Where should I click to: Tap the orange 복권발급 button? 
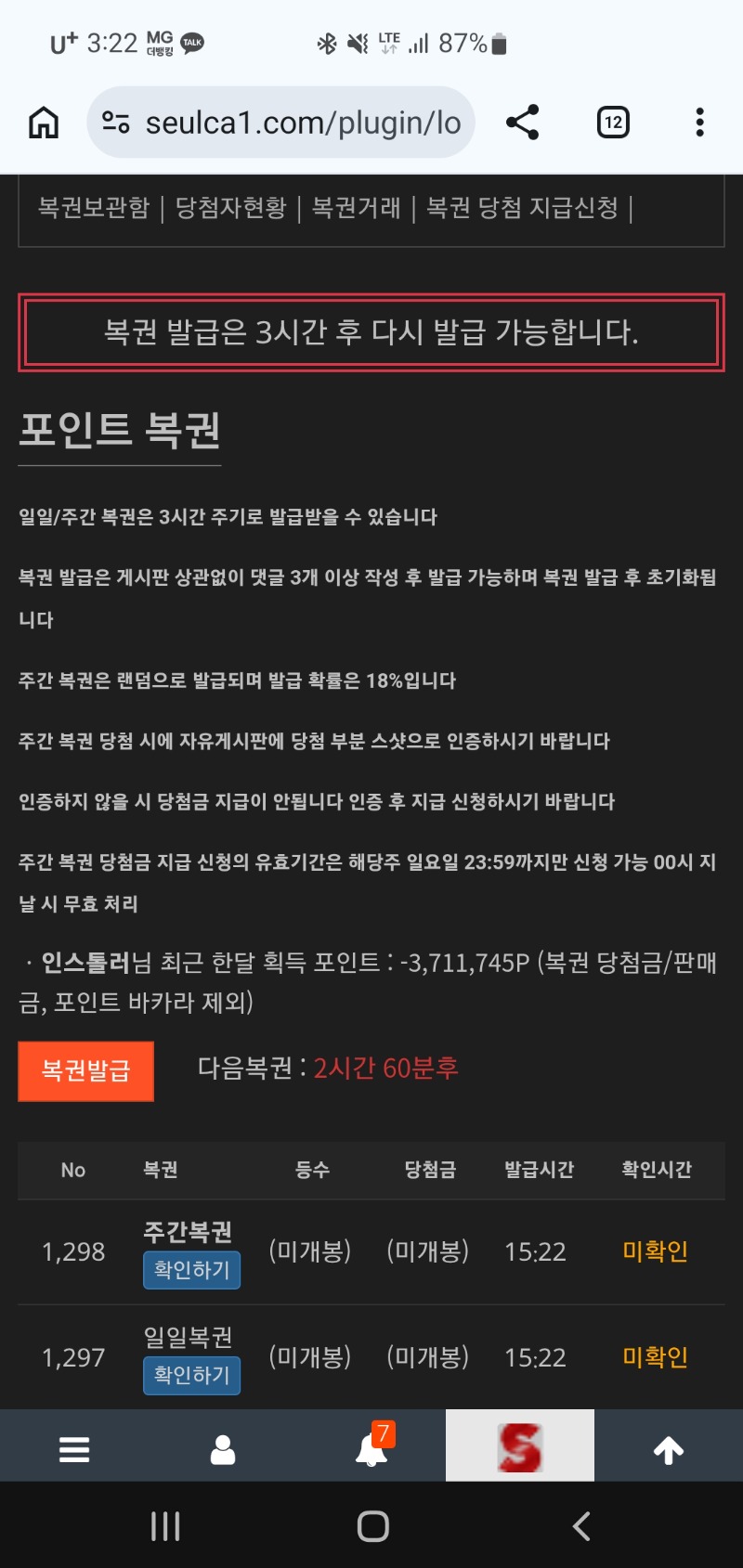(x=85, y=1071)
